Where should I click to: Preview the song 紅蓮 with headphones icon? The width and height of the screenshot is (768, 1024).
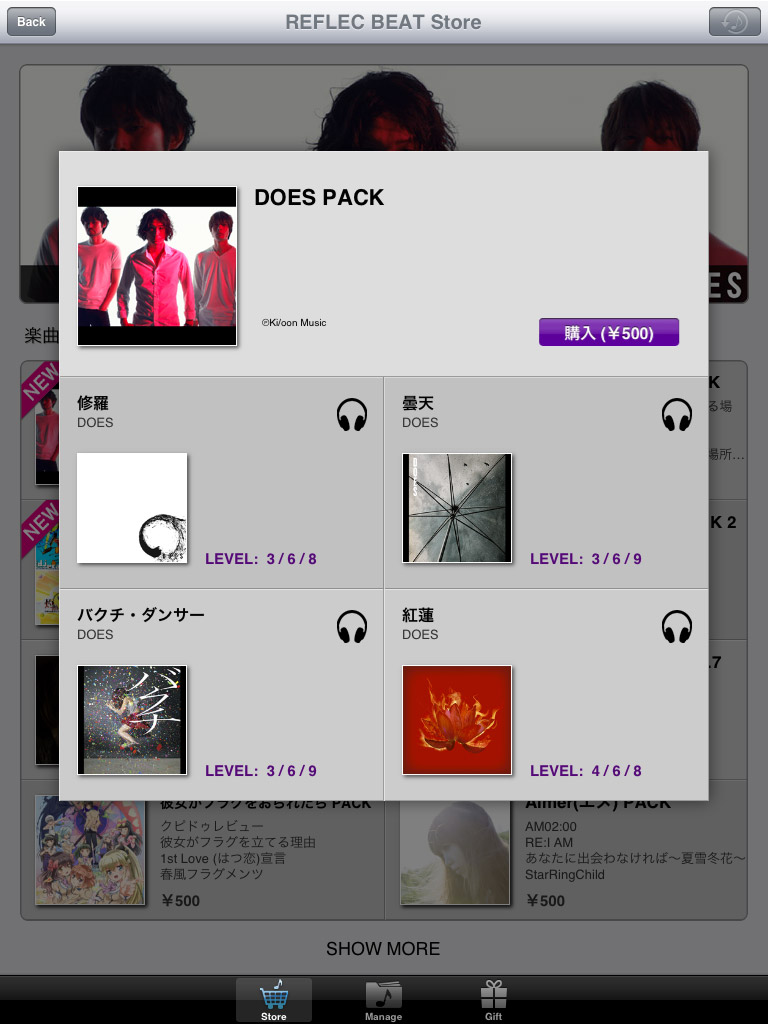tap(677, 627)
